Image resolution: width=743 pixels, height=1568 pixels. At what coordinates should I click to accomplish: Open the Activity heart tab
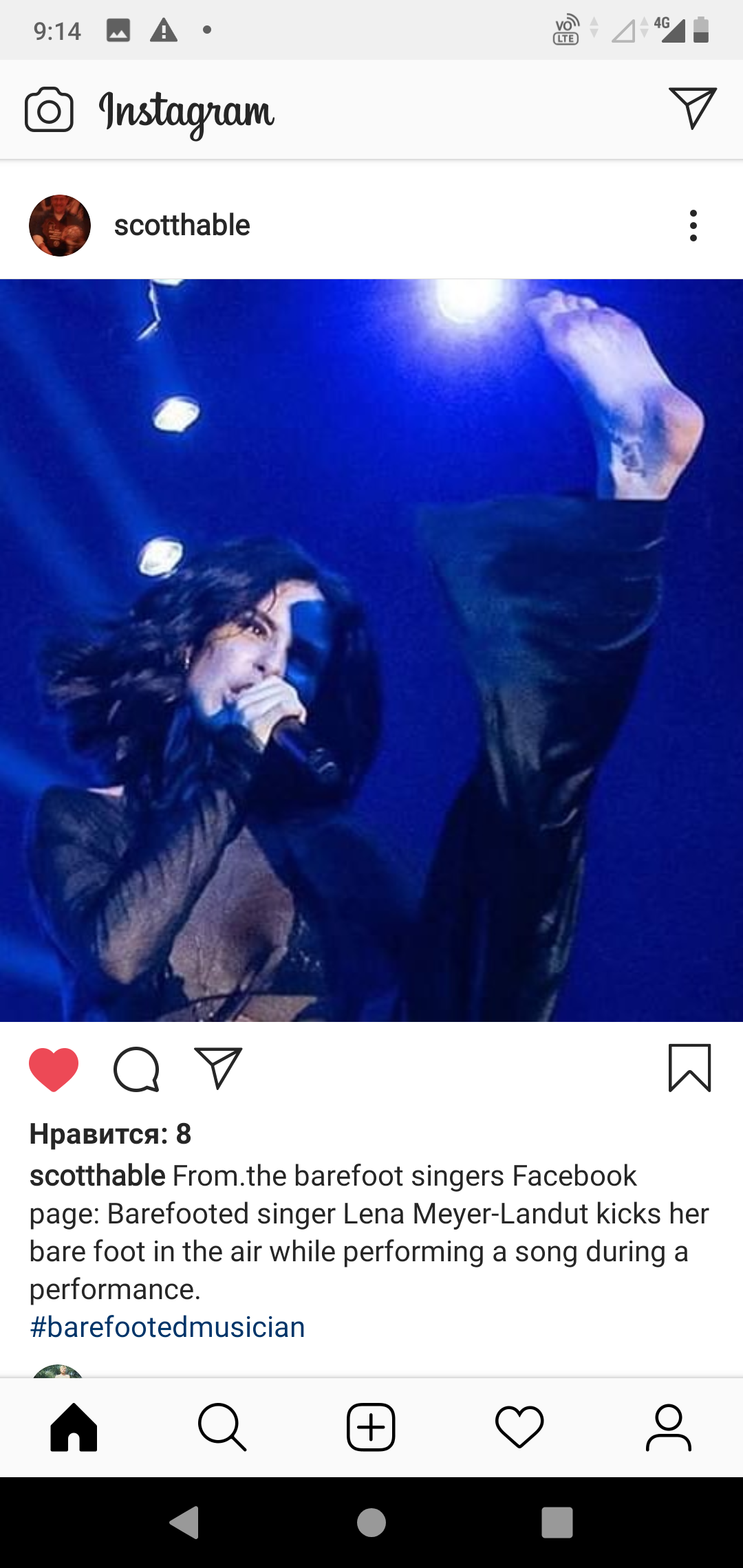point(519,1428)
